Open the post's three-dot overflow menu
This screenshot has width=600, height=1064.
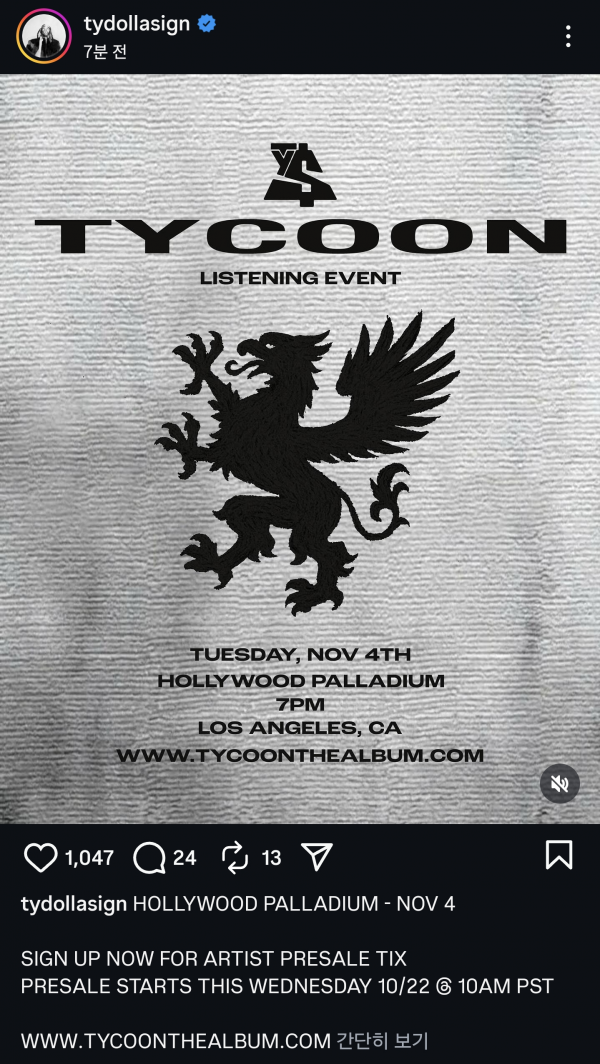coord(568,37)
